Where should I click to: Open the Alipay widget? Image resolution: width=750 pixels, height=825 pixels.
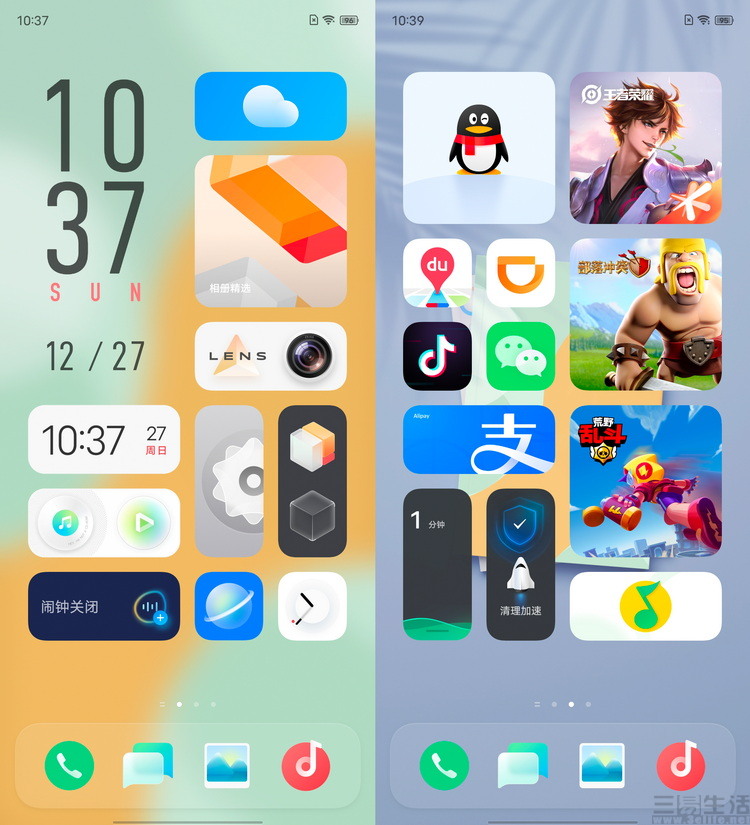[x=479, y=439]
